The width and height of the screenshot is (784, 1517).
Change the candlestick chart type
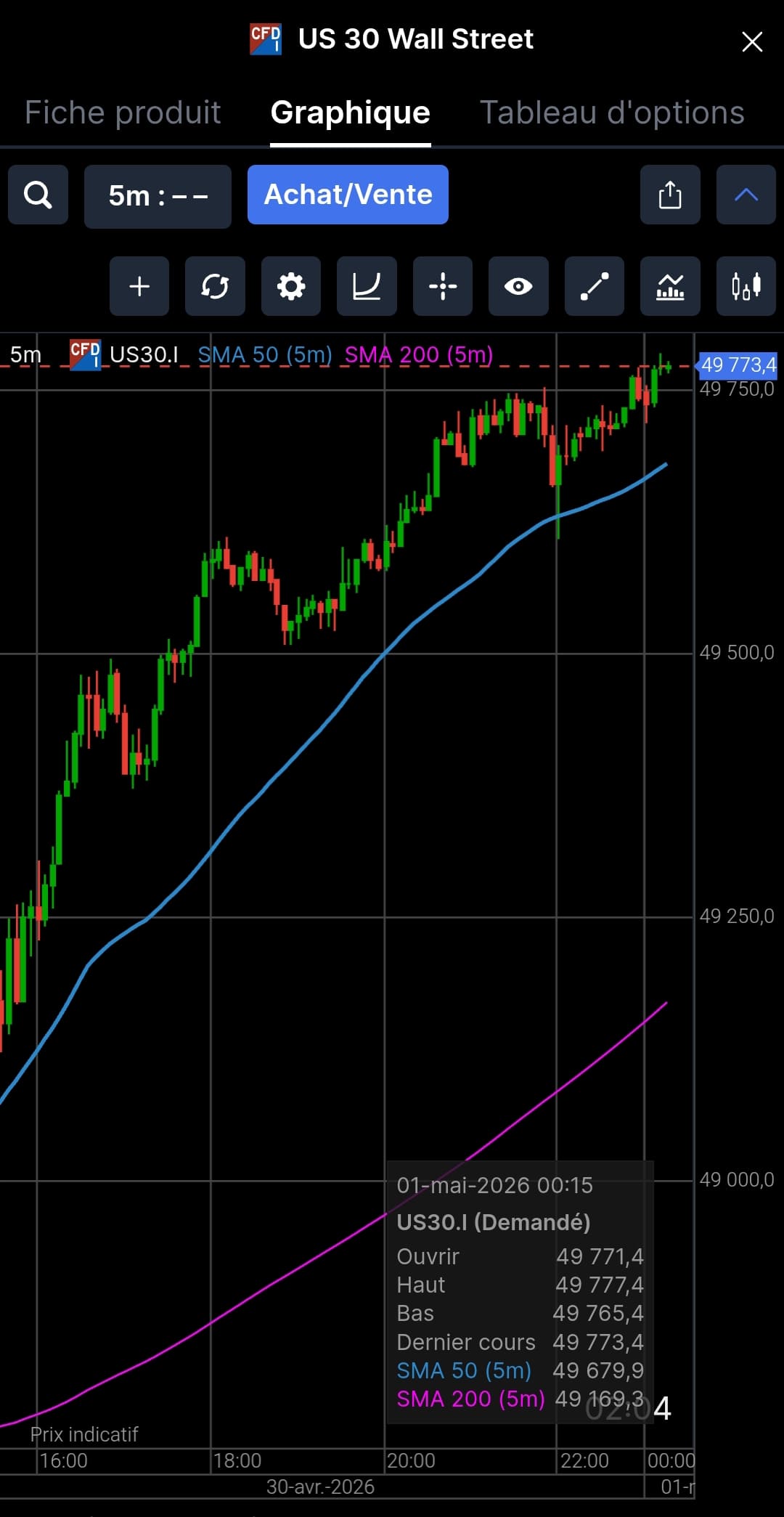tap(746, 286)
